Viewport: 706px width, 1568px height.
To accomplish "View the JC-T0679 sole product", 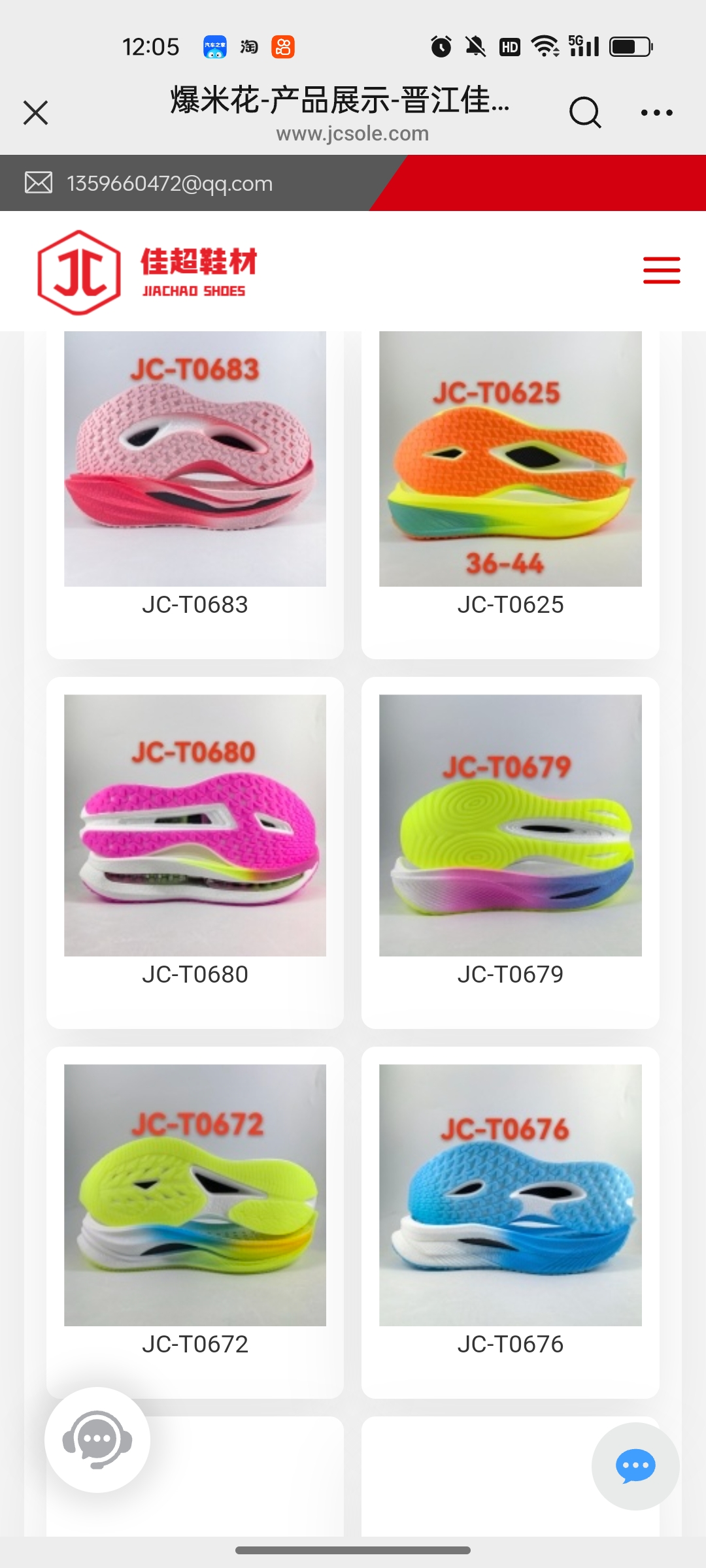I will pos(510,843).
